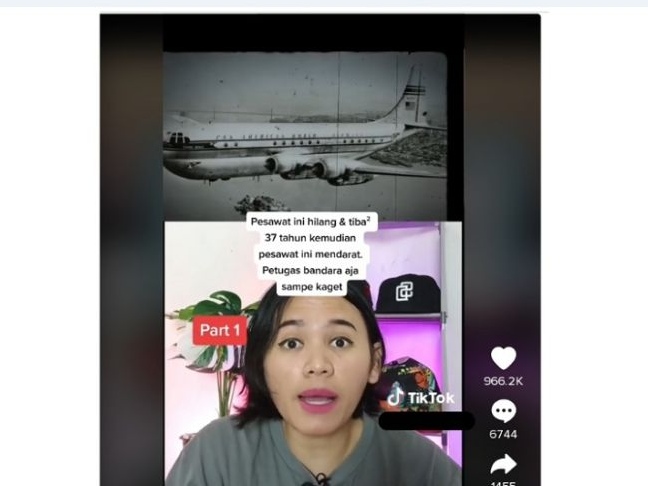The width and height of the screenshot is (648, 486).
Task: Like this TikTok video
Action: [503, 358]
